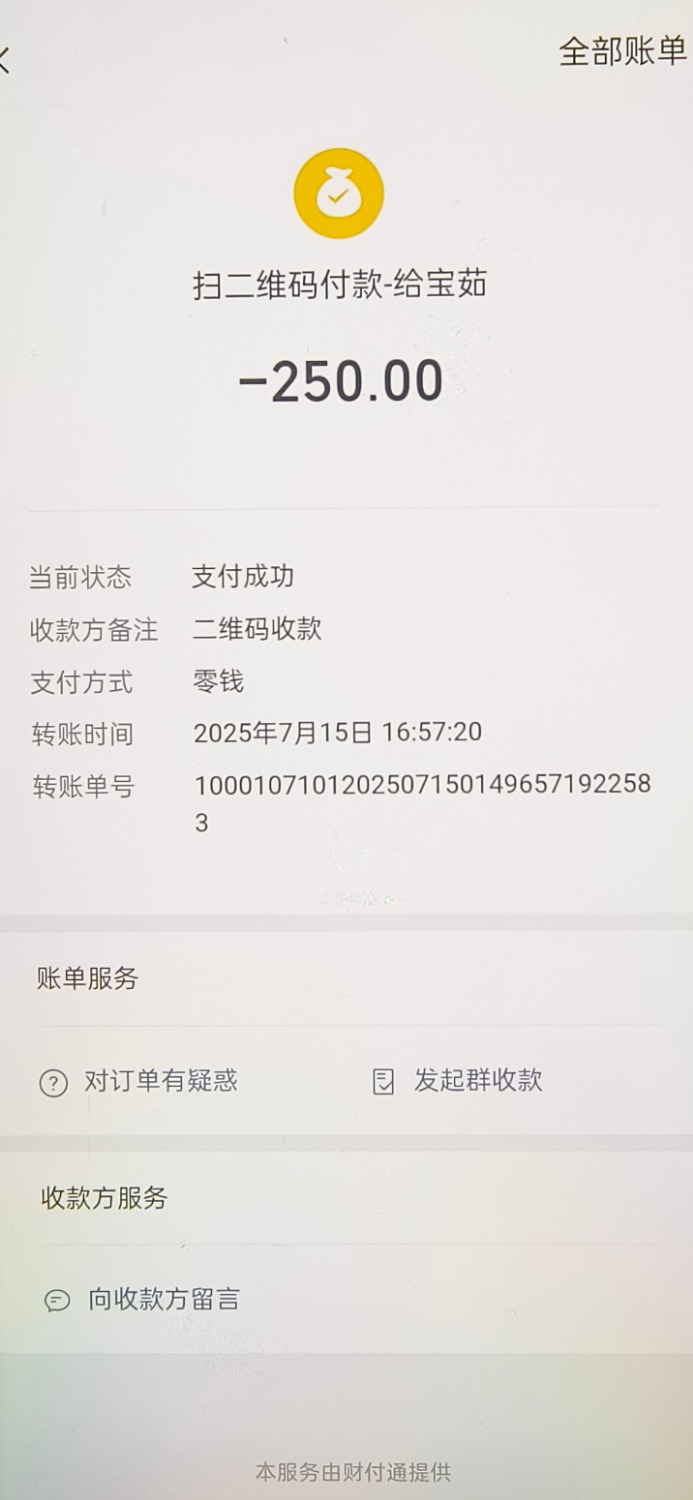Screen dimensions: 693x1500
Task: Open 全部账单 to view all bills
Action: [x=622, y=52]
